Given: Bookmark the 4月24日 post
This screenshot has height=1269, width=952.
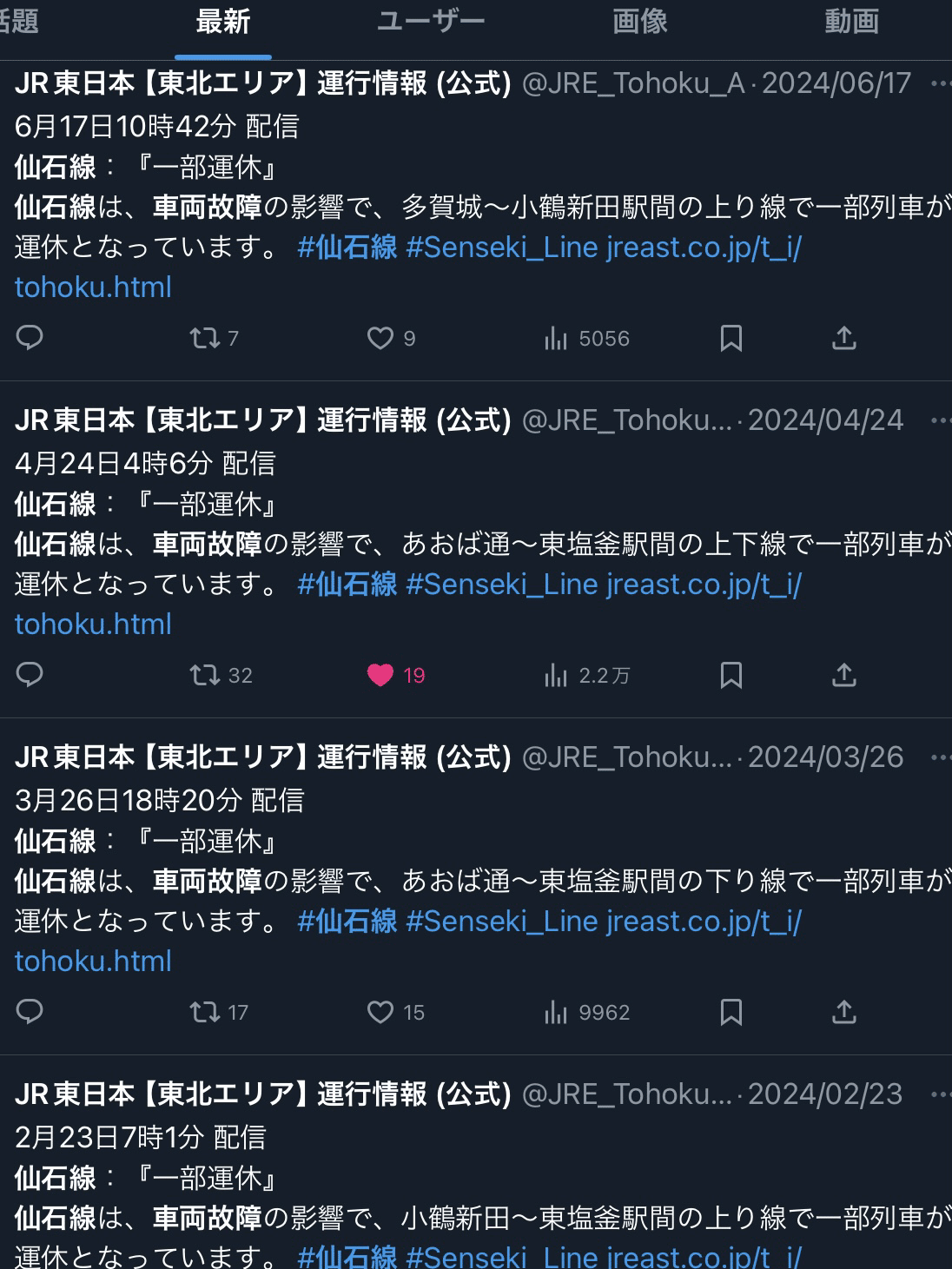Looking at the screenshot, I should (x=731, y=675).
